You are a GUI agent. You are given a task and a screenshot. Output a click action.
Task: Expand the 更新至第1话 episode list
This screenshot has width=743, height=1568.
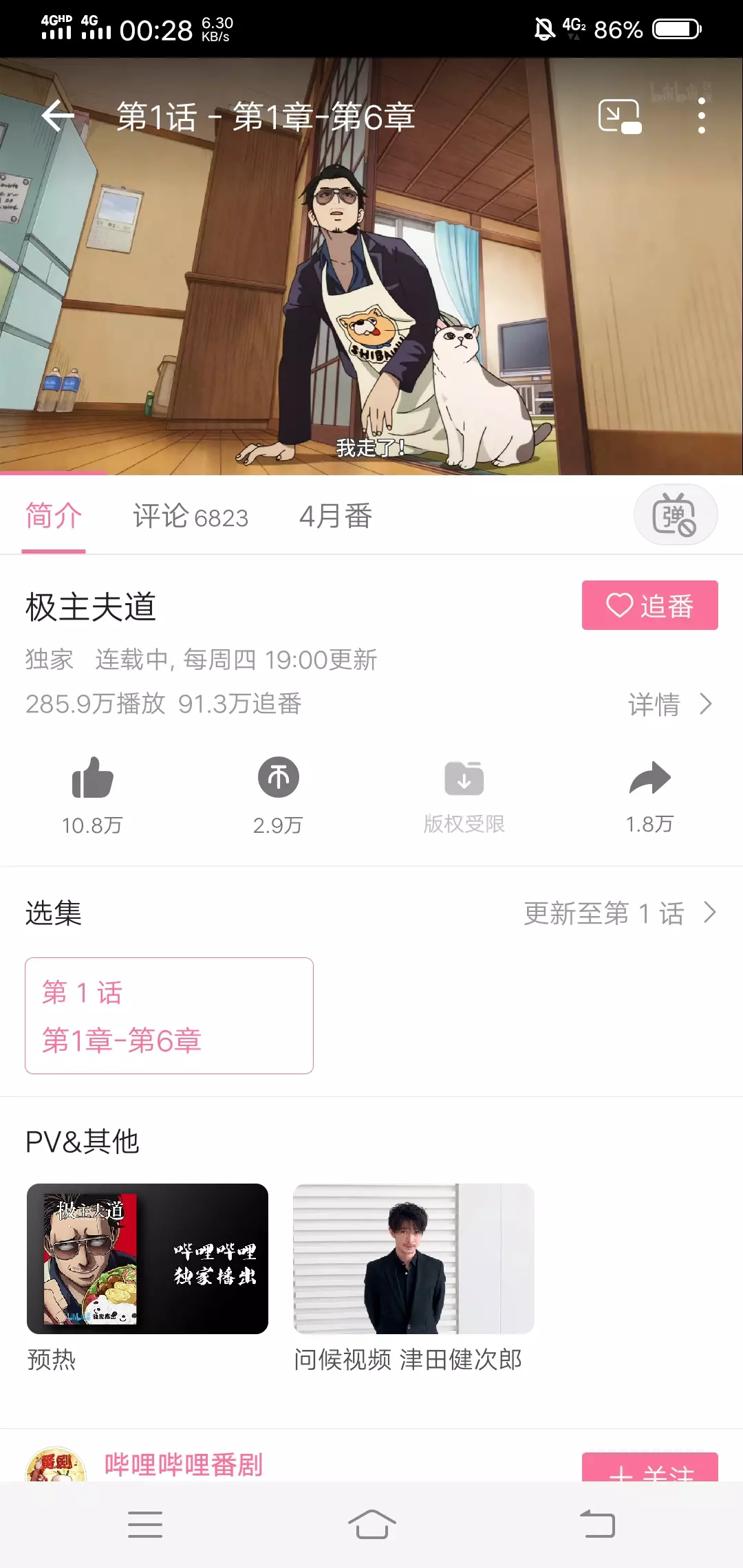click(x=619, y=913)
